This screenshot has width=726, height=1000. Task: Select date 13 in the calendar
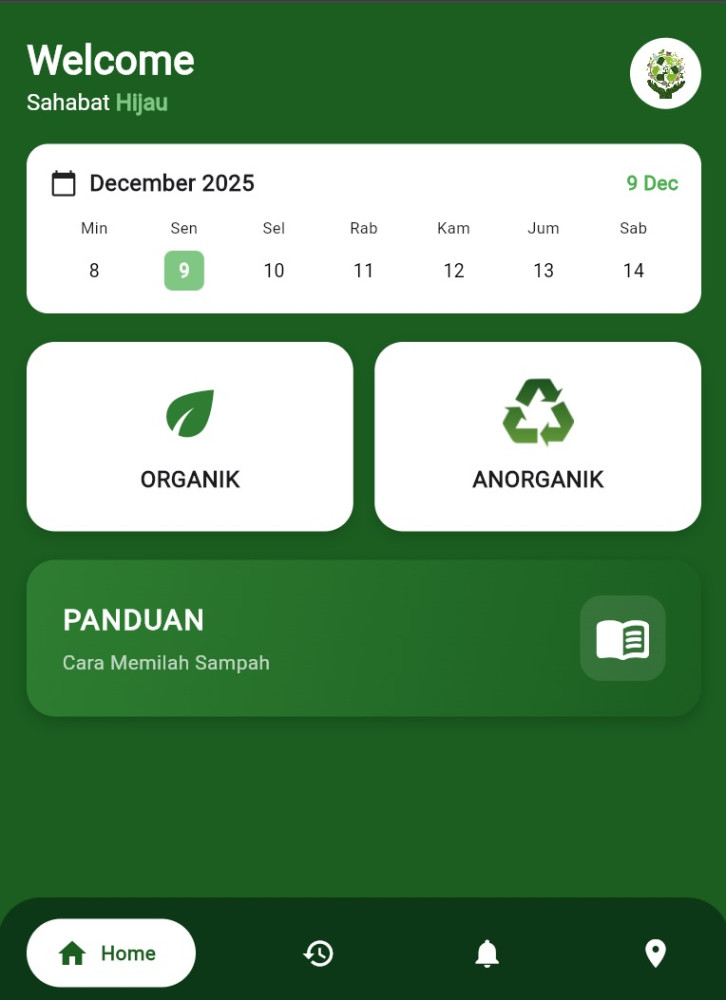[543, 271]
